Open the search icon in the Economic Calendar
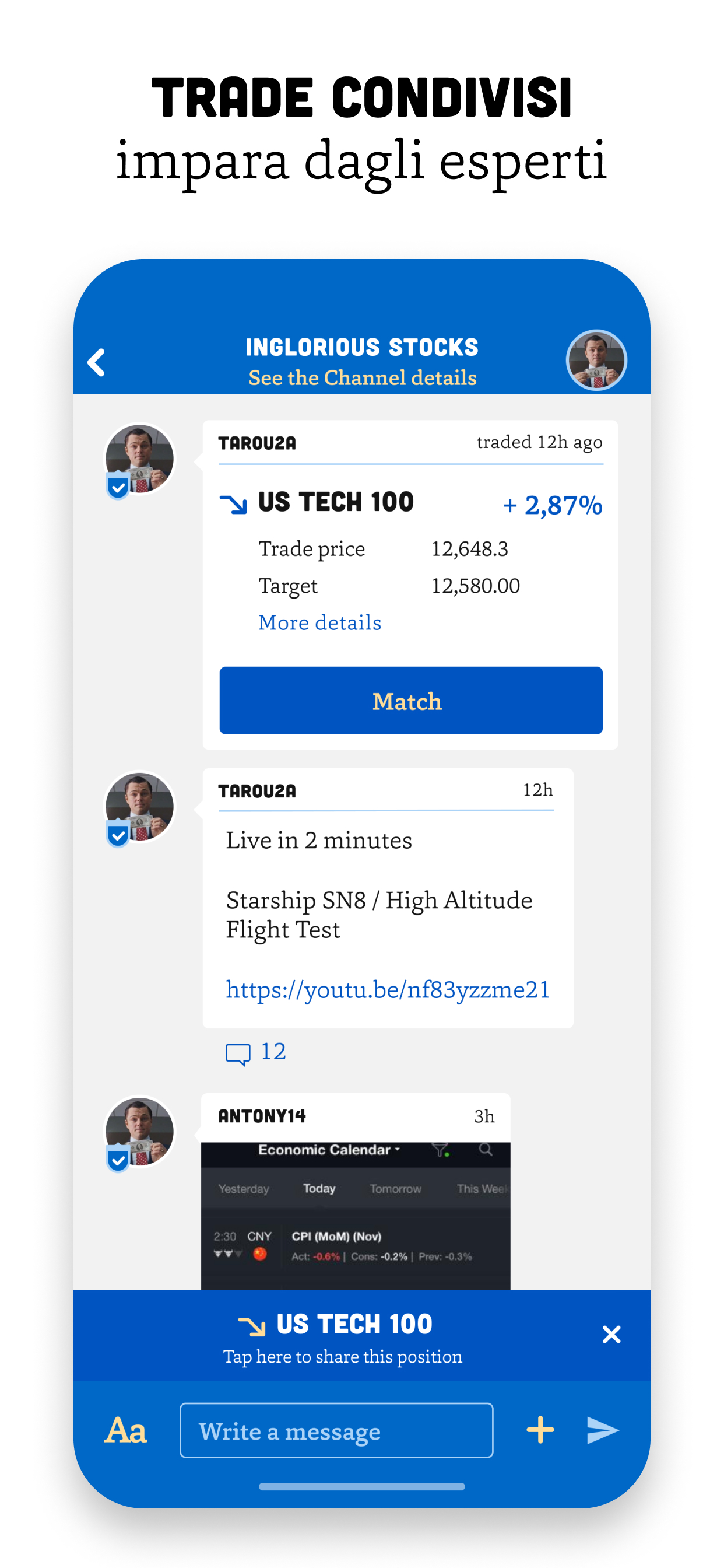Viewport: 724px width, 1568px height. [x=486, y=1149]
